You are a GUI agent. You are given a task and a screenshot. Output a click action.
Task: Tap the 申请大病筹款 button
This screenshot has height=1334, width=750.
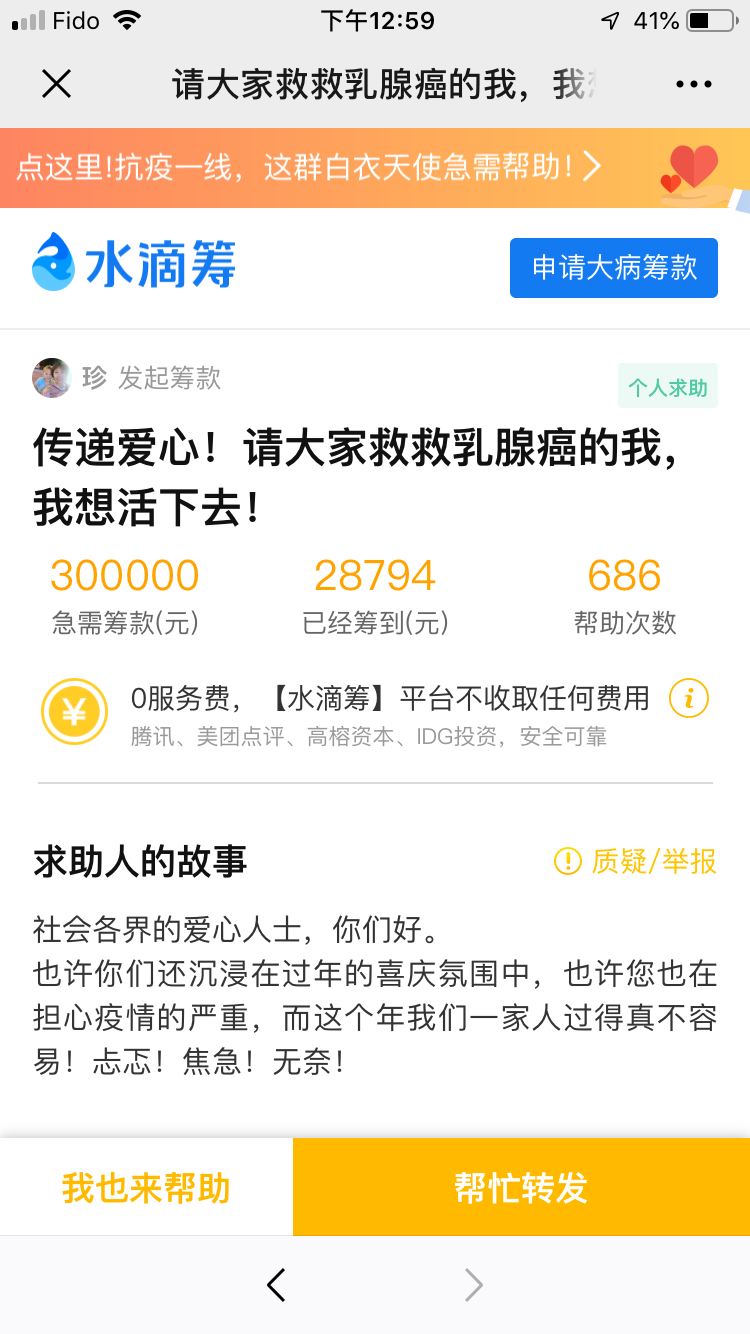[x=614, y=268]
